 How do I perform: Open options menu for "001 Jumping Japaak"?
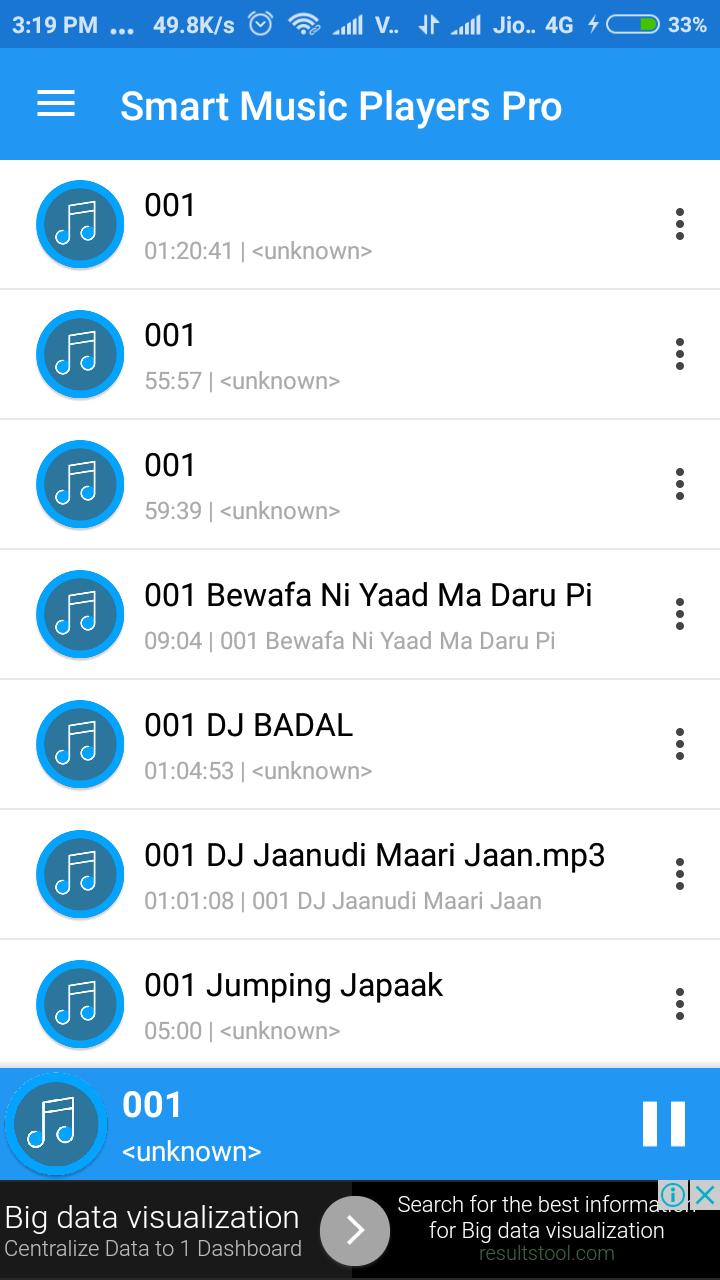click(x=679, y=1004)
